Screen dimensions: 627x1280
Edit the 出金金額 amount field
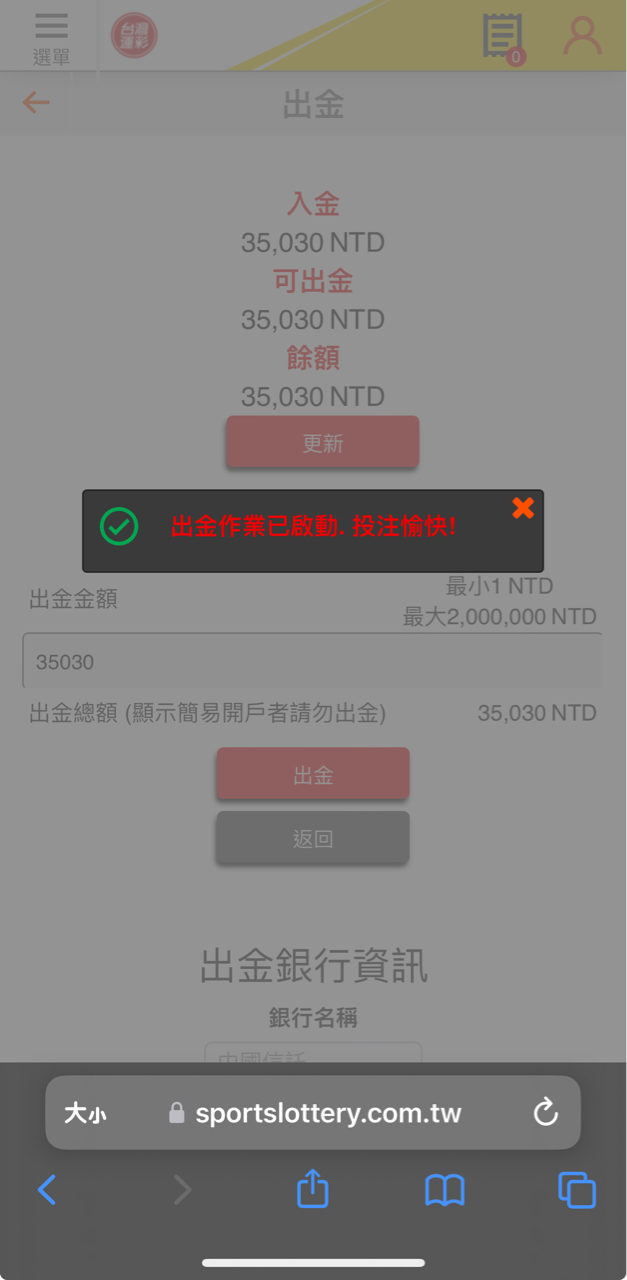[312, 661]
